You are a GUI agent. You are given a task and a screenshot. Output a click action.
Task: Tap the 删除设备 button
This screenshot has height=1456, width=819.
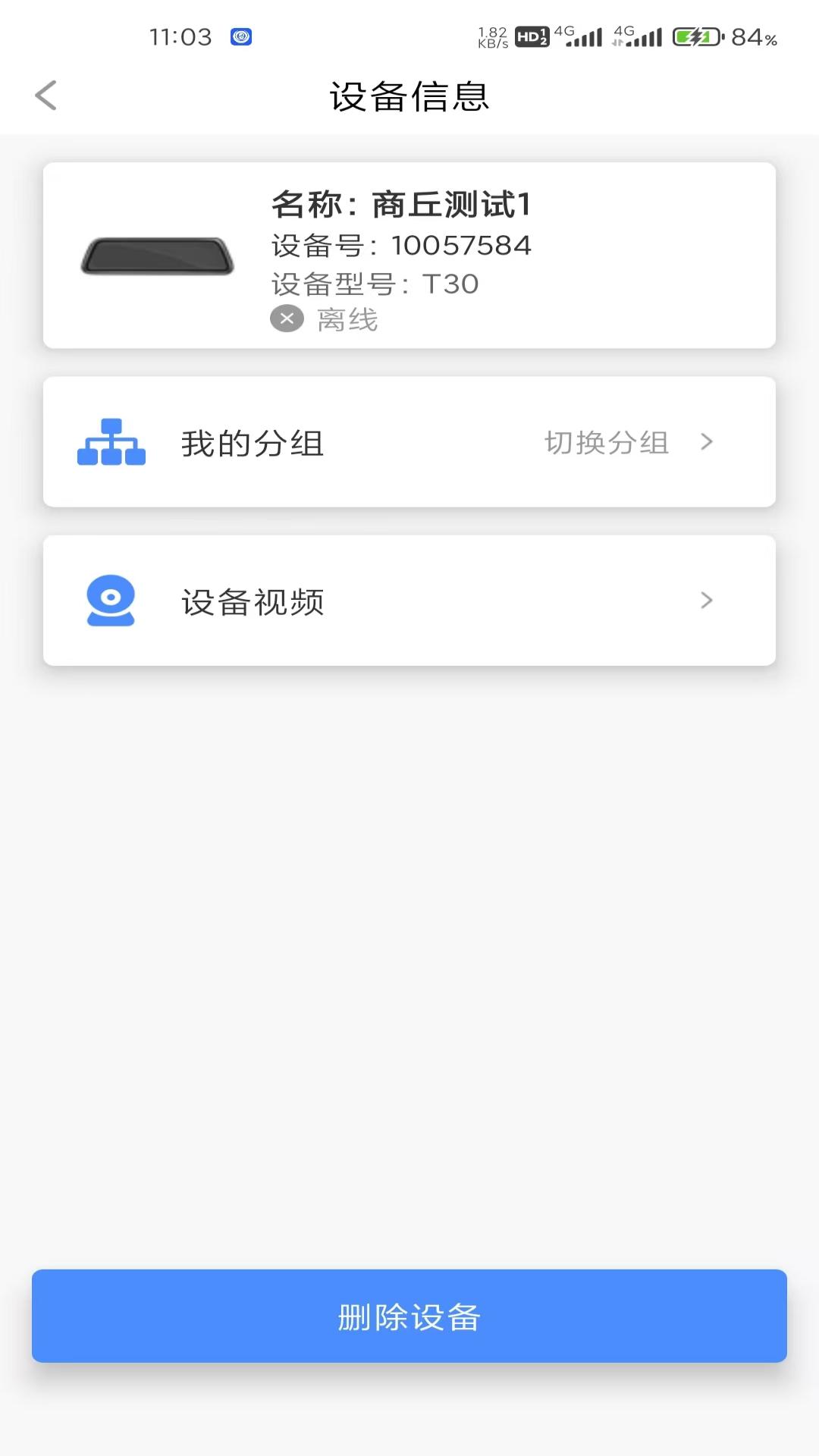point(409,1316)
